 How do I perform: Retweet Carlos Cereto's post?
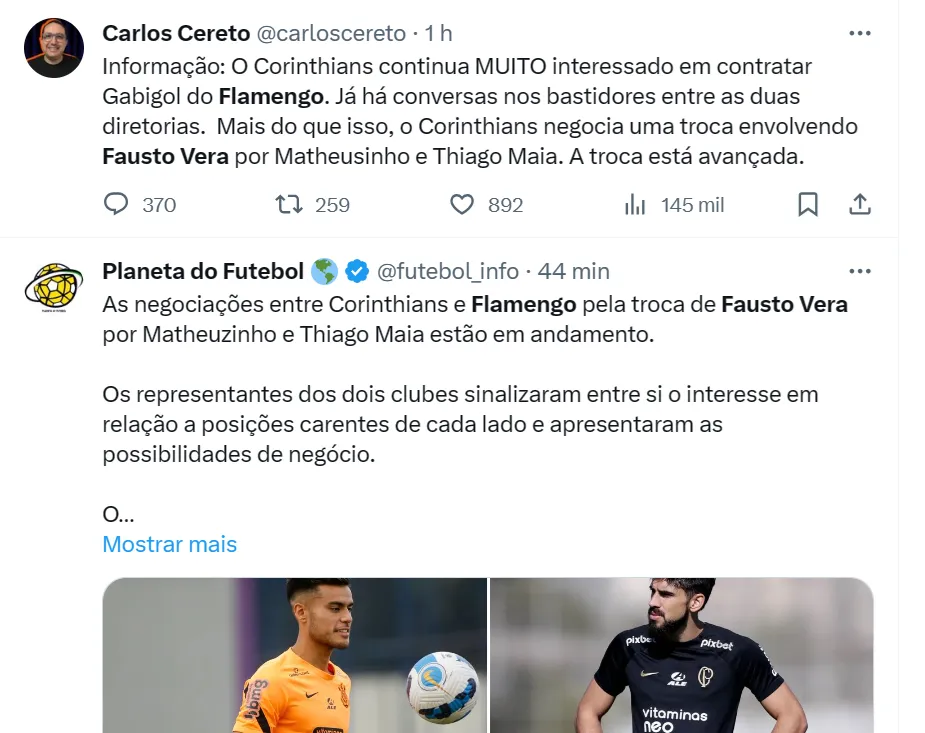pos(289,205)
